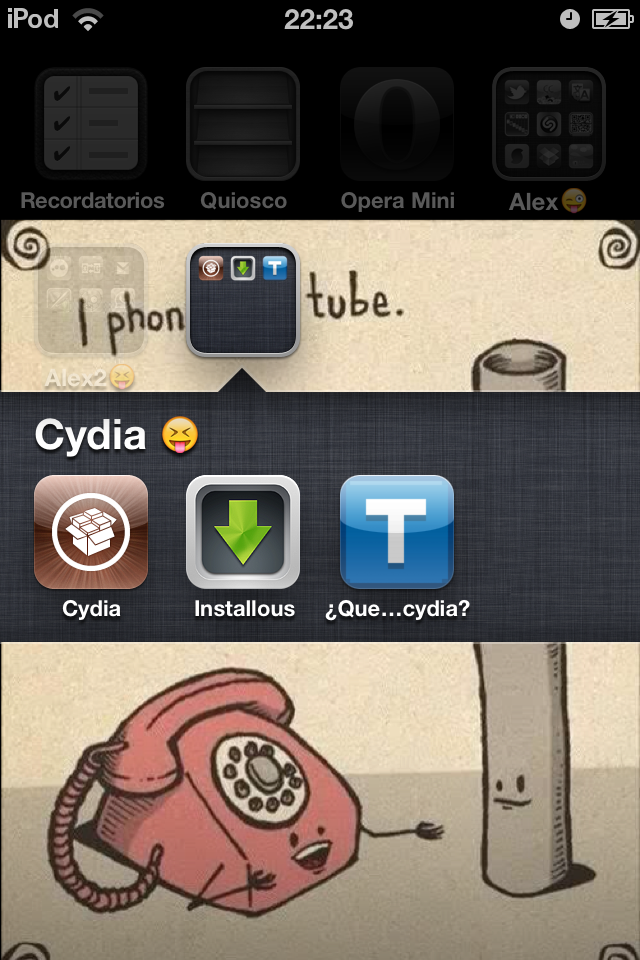Open the Alex2 folder
The image size is (640, 960).
[x=91, y=302]
